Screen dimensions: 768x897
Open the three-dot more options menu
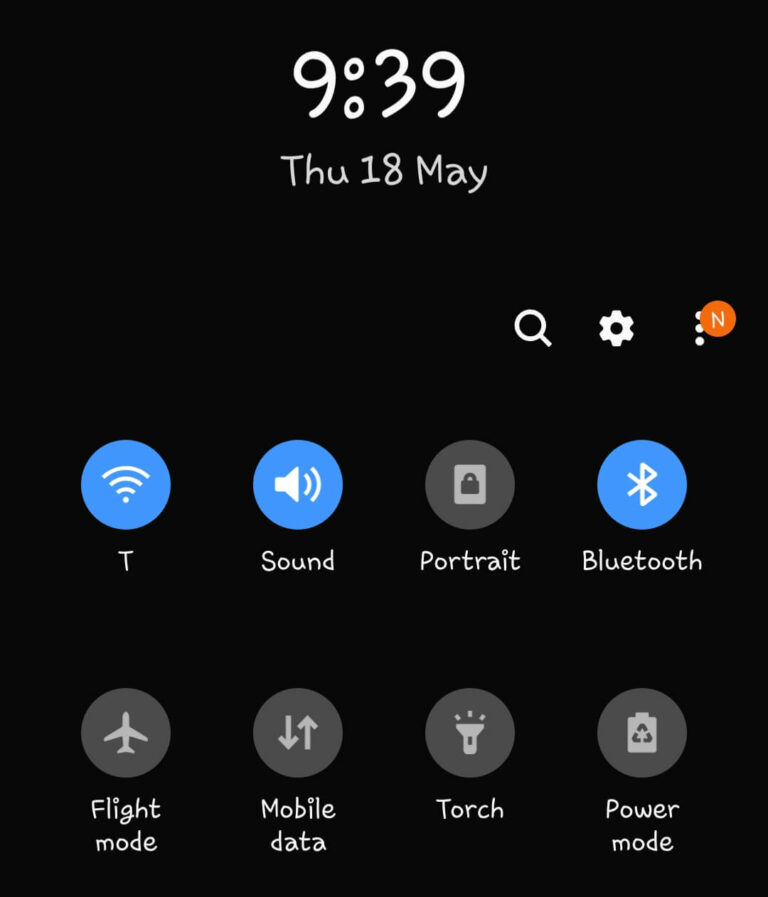coord(697,329)
